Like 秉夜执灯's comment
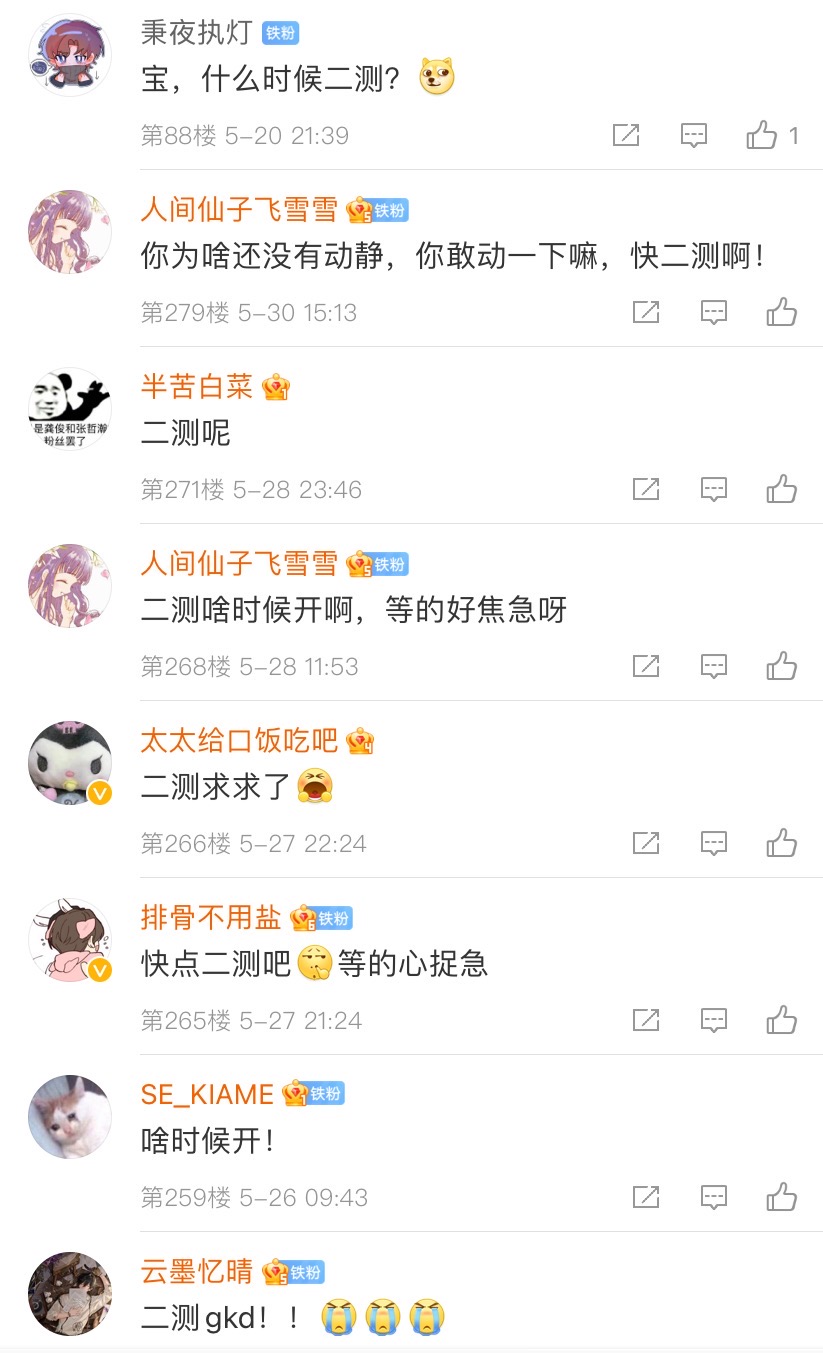This screenshot has width=823, height=1353. [764, 135]
